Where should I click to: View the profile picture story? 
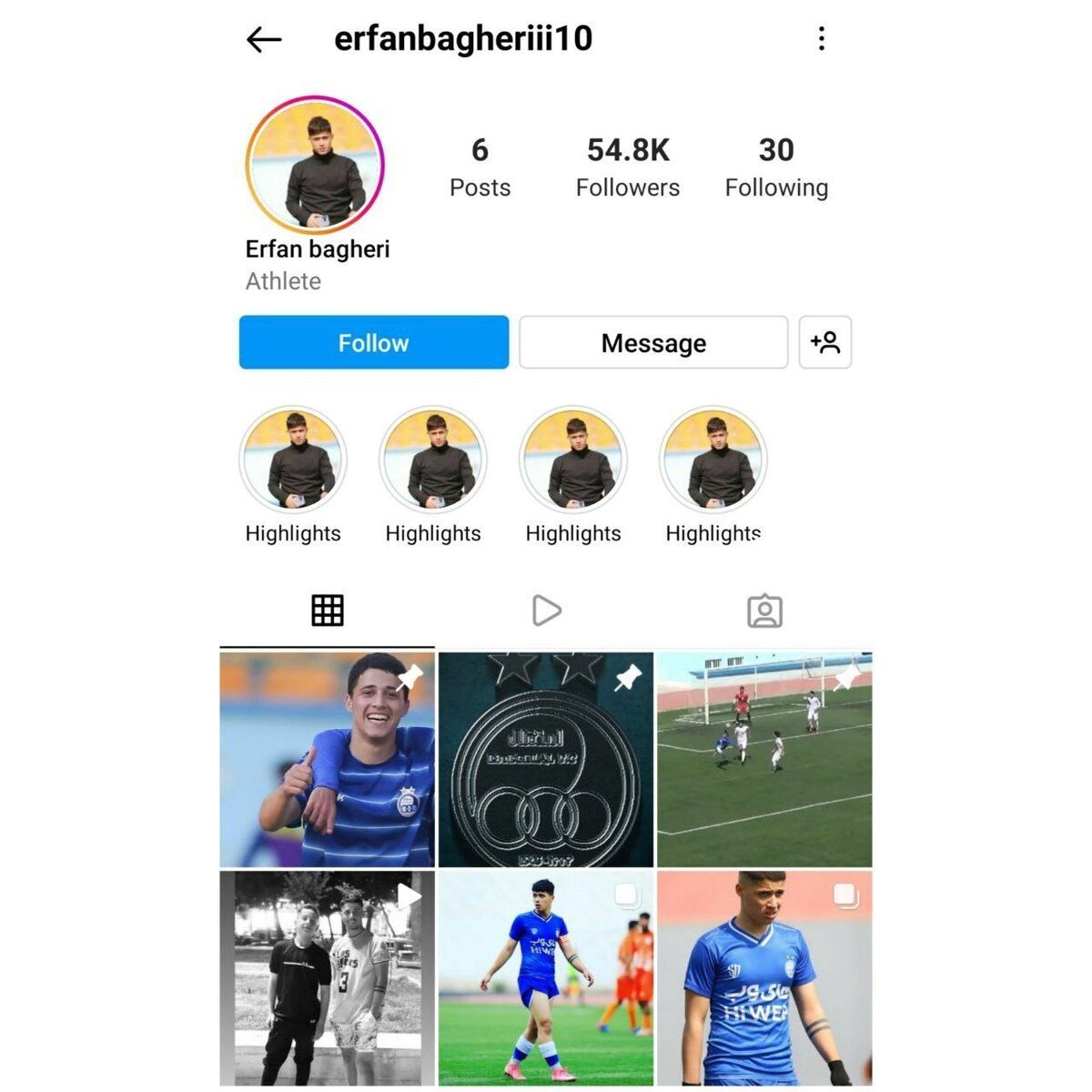pyautogui.click(x=315, y=166)
